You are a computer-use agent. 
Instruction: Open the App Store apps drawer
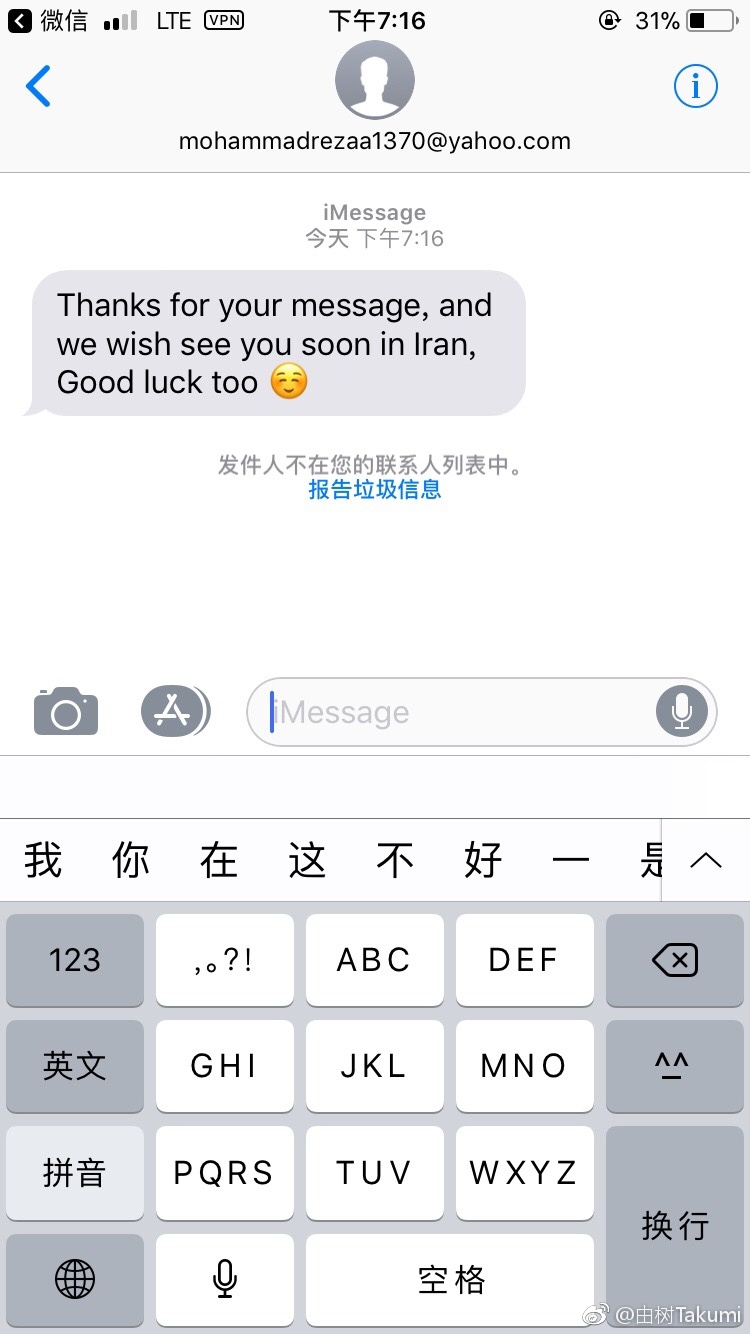pyautogui.click(x=174, y=712)
